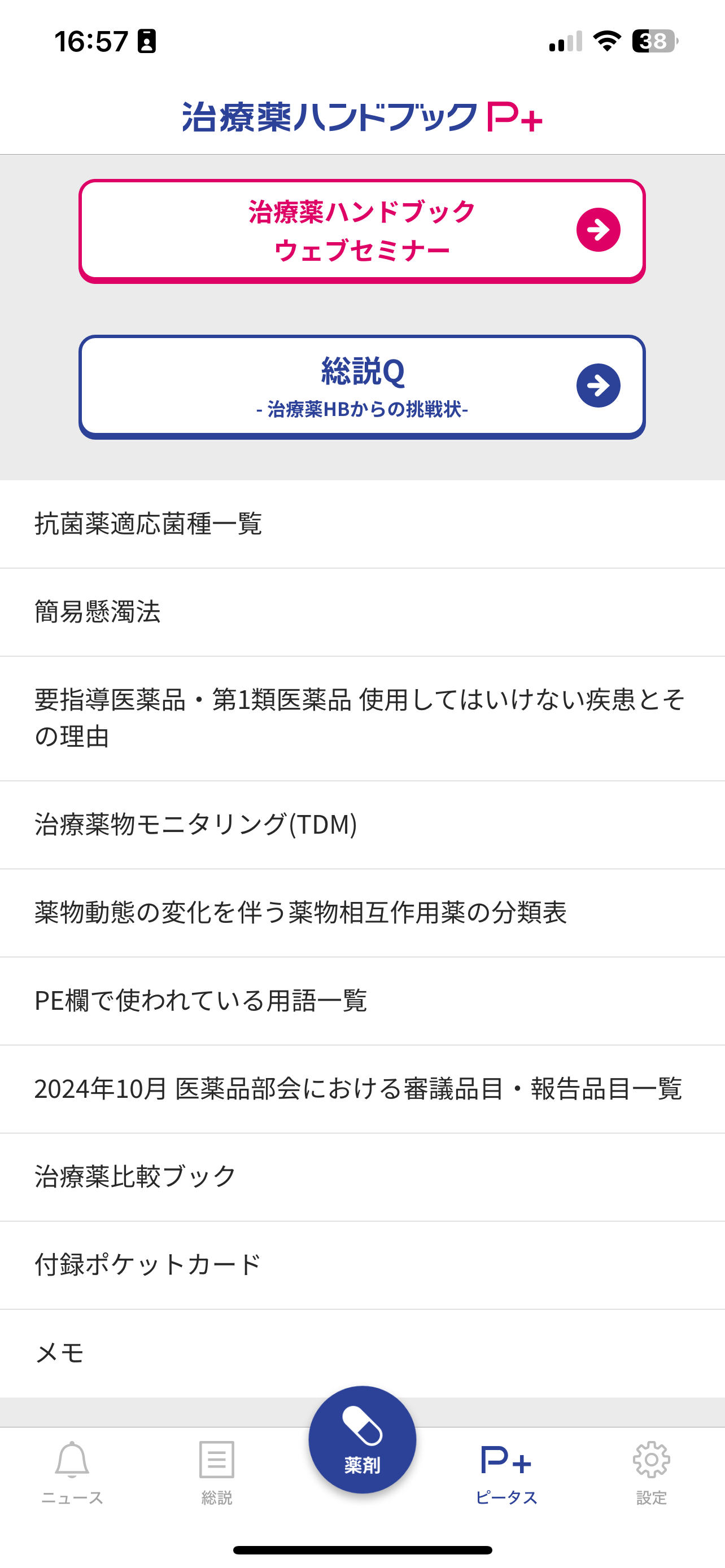
Task: Open 治療薬比較ブック
Action: [361, 1177]
